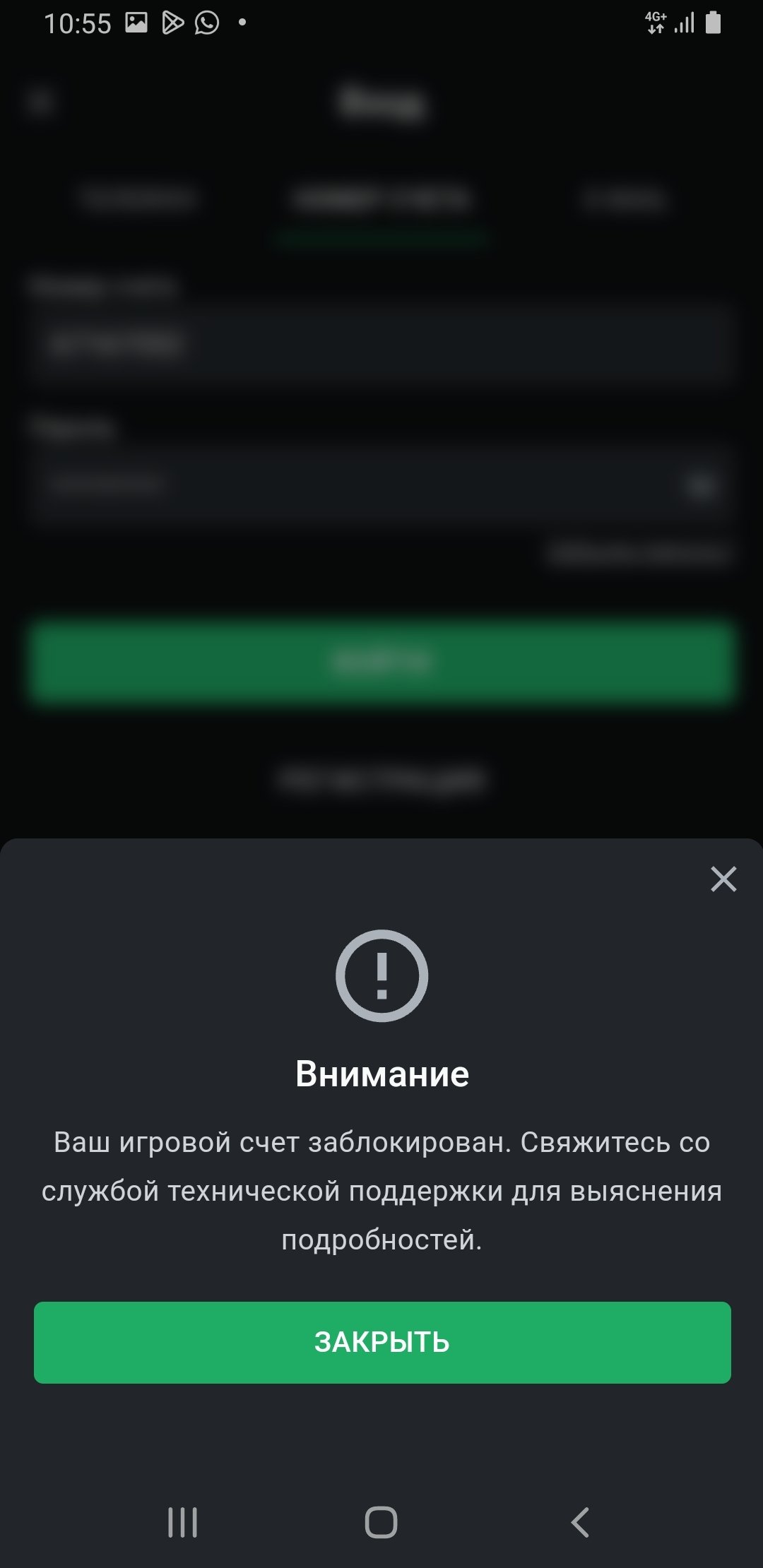Tap the green ЗАКРЫТЬ button
This screenshot has width=763, height=1568.
[381, 1342]
